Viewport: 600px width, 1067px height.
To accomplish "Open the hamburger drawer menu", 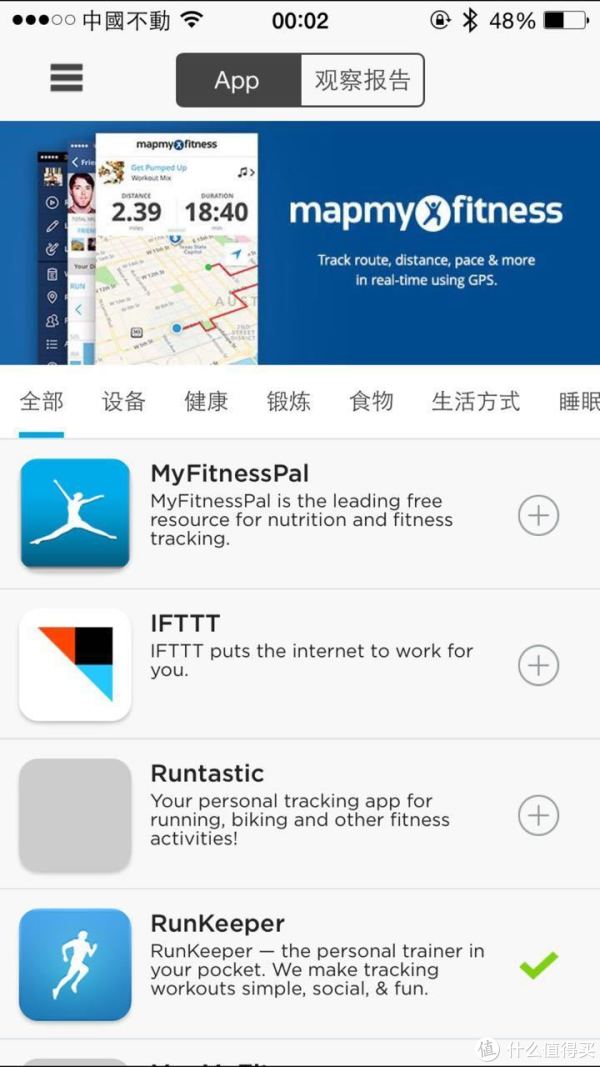I will click(x=67, y=78).
